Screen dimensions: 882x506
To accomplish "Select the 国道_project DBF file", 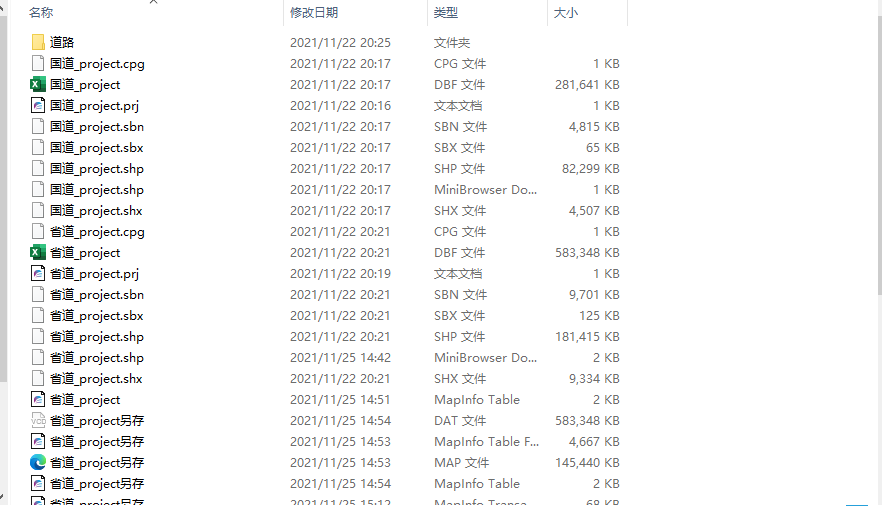I will coord(85,85).
